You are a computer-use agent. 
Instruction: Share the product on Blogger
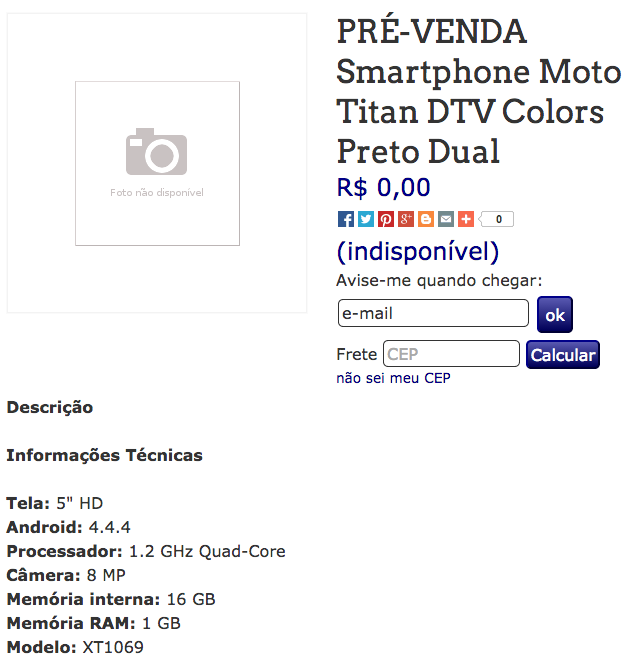click(x=426, y=219)
